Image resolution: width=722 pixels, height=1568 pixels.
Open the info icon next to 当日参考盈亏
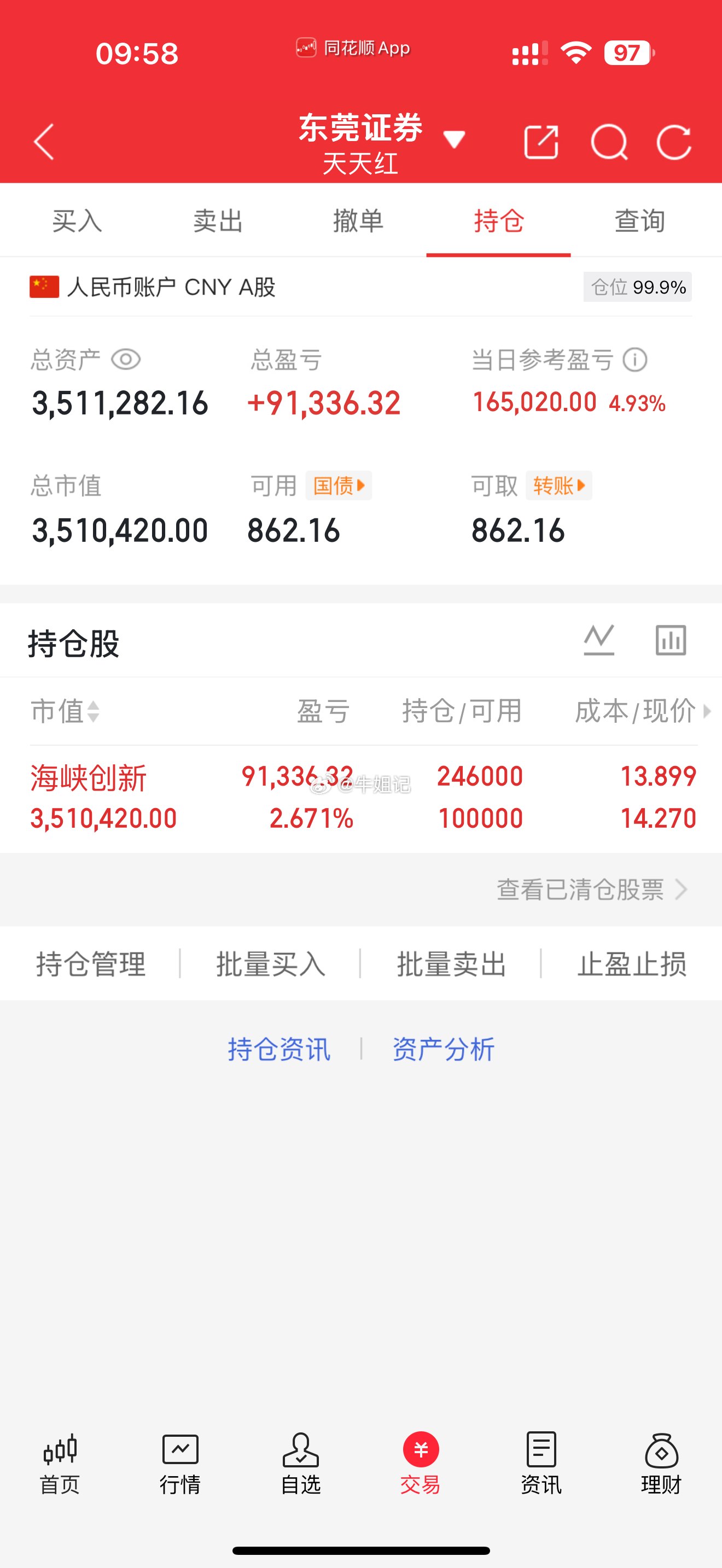[635, 360]
